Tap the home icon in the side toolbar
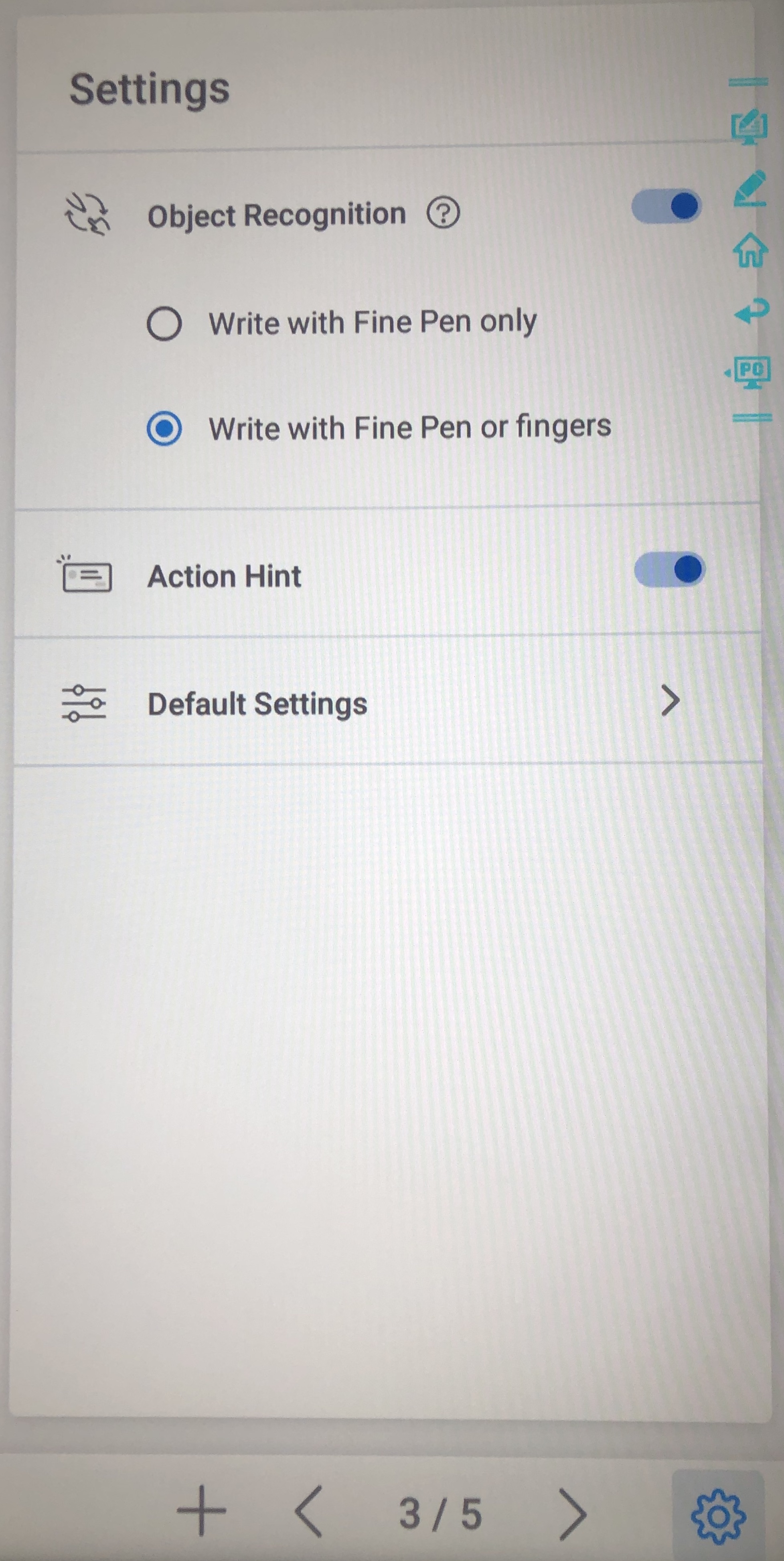Screen dimensions: 784x1561 point(751,249)
